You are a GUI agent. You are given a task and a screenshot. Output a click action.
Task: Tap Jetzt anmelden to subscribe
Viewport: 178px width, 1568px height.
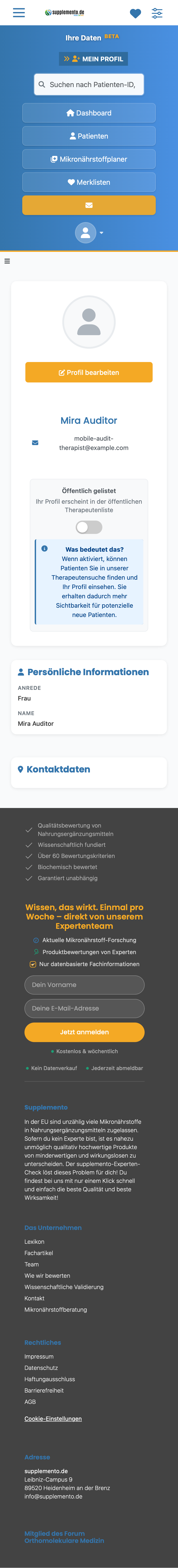pos(84,1032)
